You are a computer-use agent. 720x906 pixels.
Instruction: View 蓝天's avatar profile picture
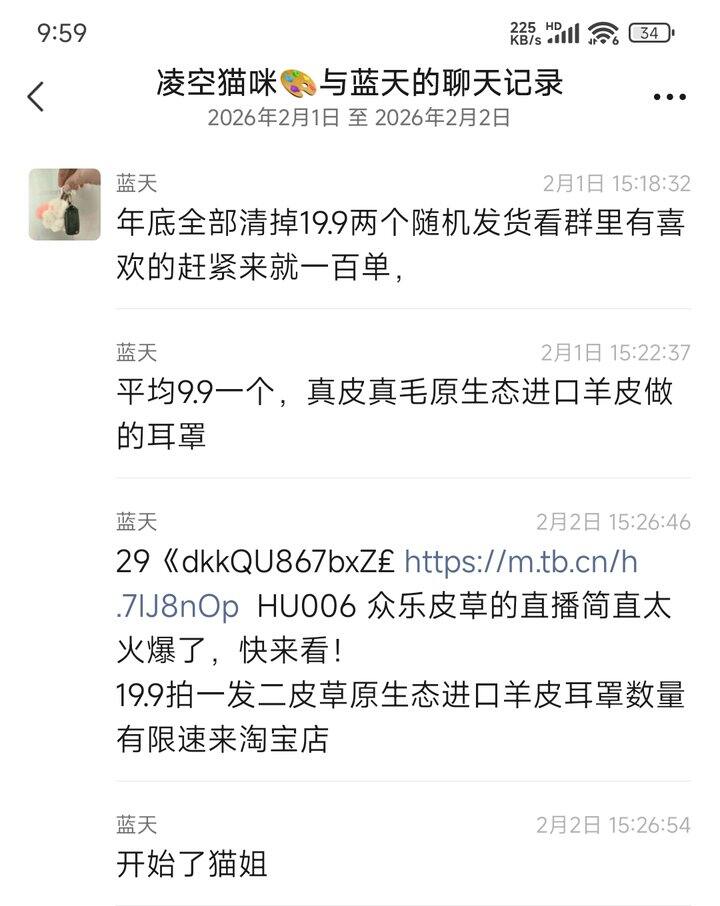click(x=65, y=204)
